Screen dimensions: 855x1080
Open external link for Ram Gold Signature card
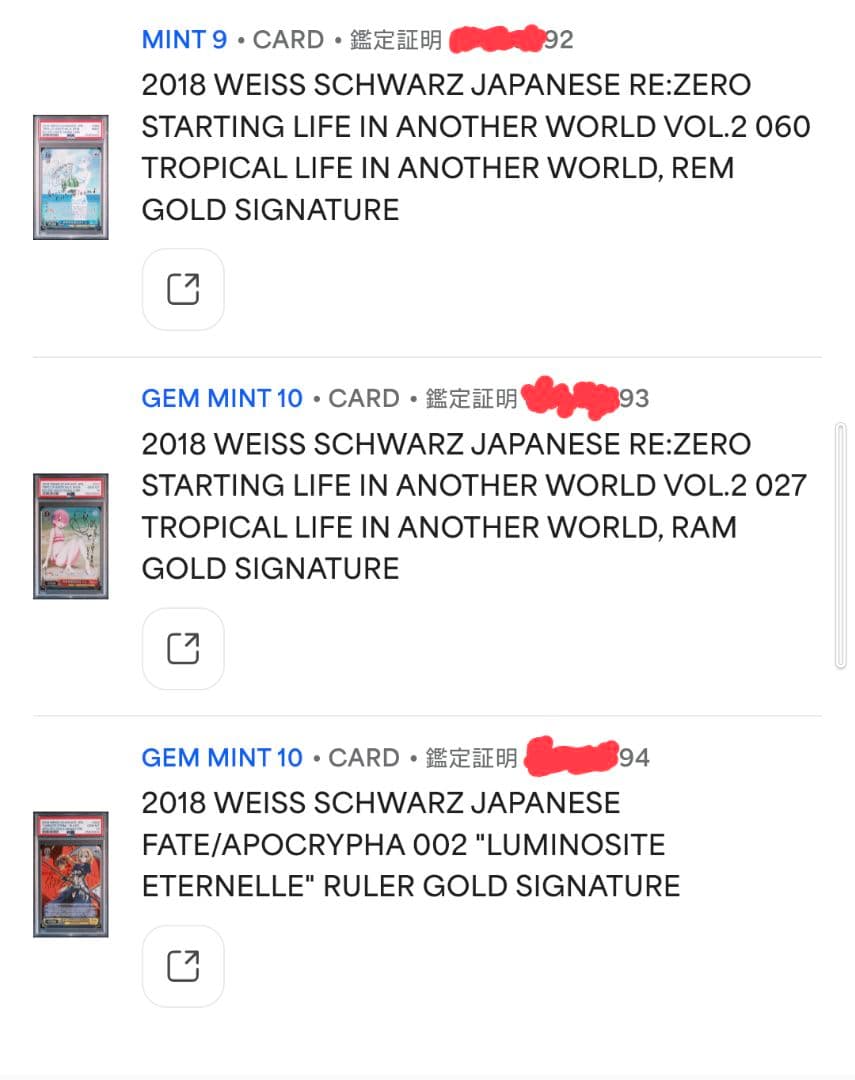[x=183, y=648]
